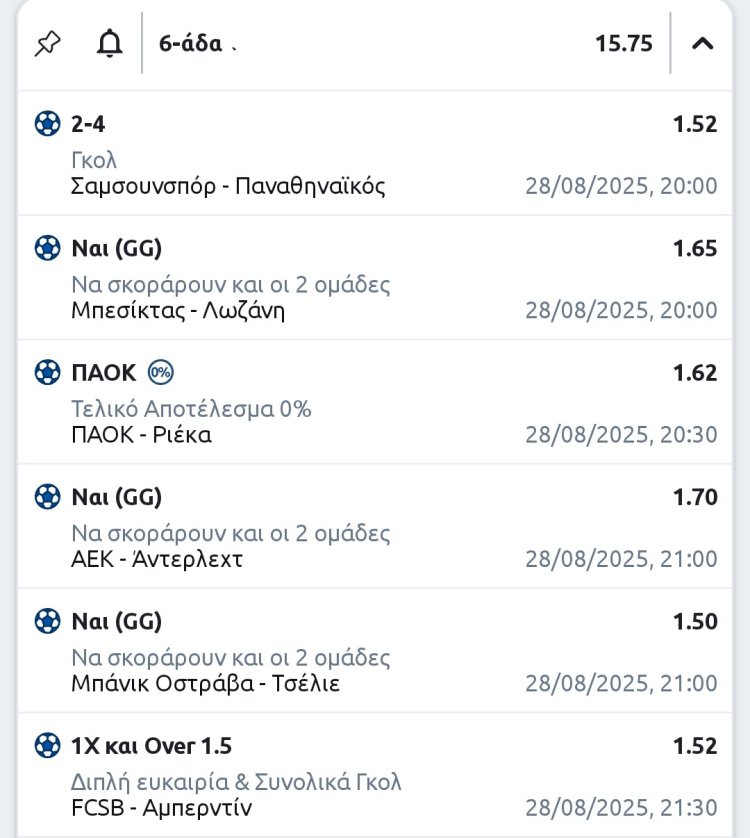The image size is (750, 838).
Task: Open the ΑΕΚ - Άντερλεχτ selection
Action: 157,559
